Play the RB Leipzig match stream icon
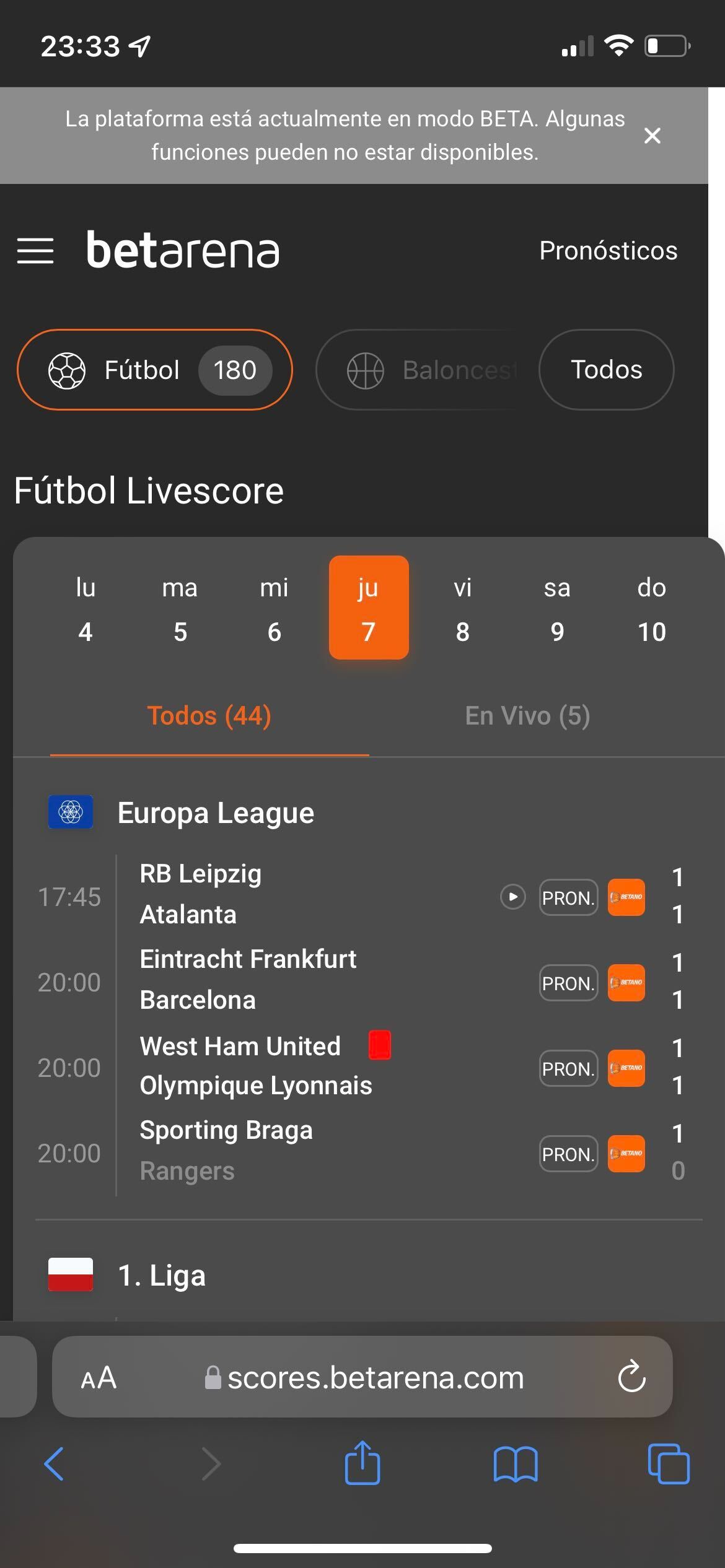This screenshot has width=725, height=1568. tap(512, 897)
